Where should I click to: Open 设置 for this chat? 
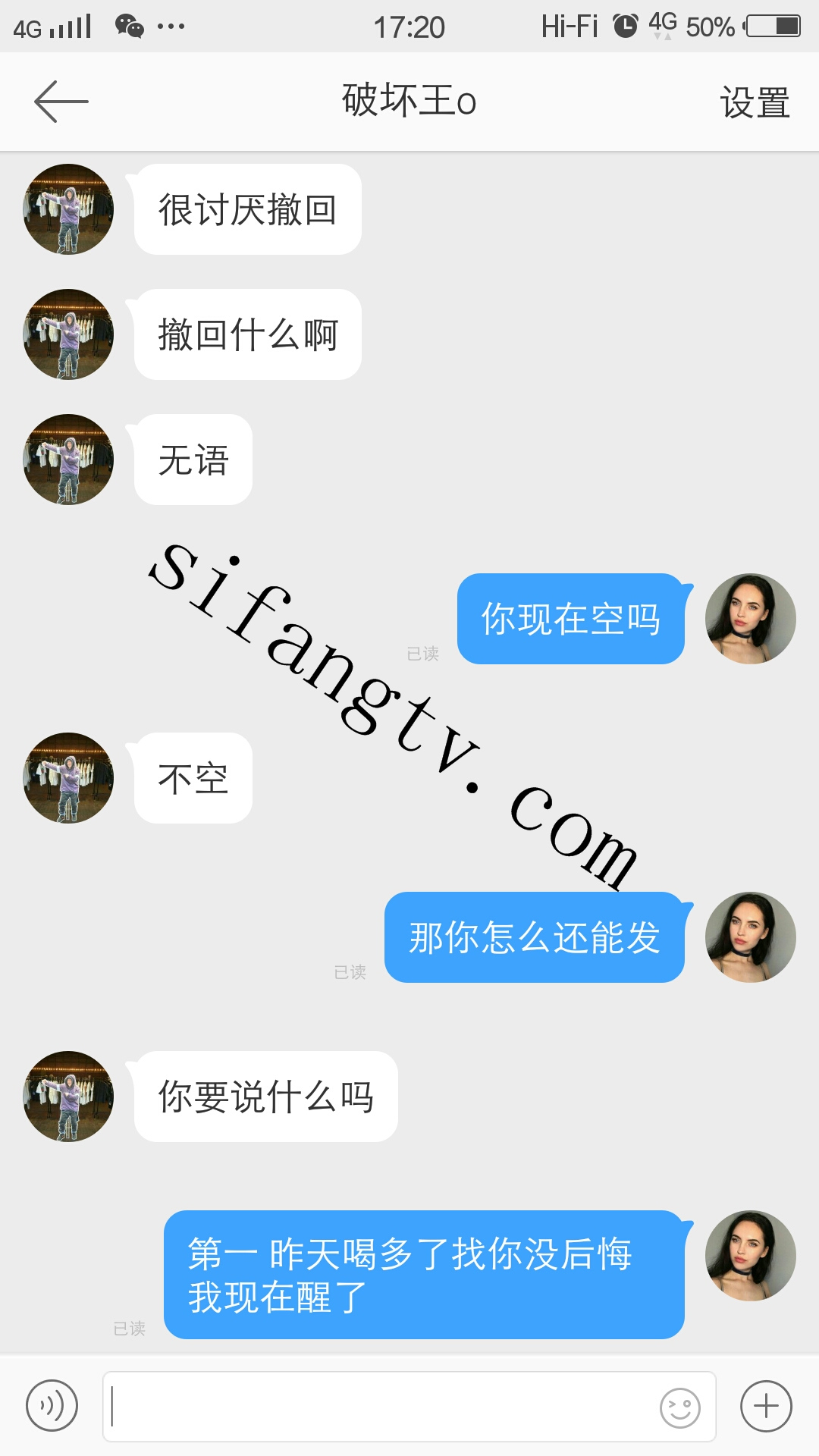tap(754, 102)
